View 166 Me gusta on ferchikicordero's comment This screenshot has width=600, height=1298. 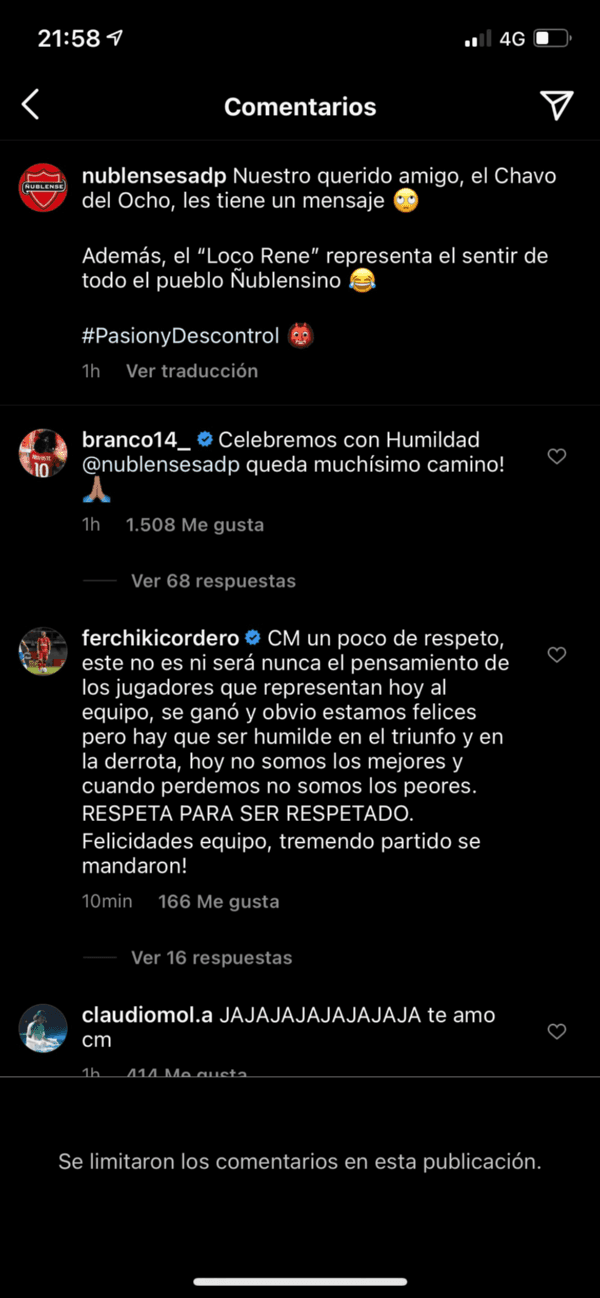point(219,902)
